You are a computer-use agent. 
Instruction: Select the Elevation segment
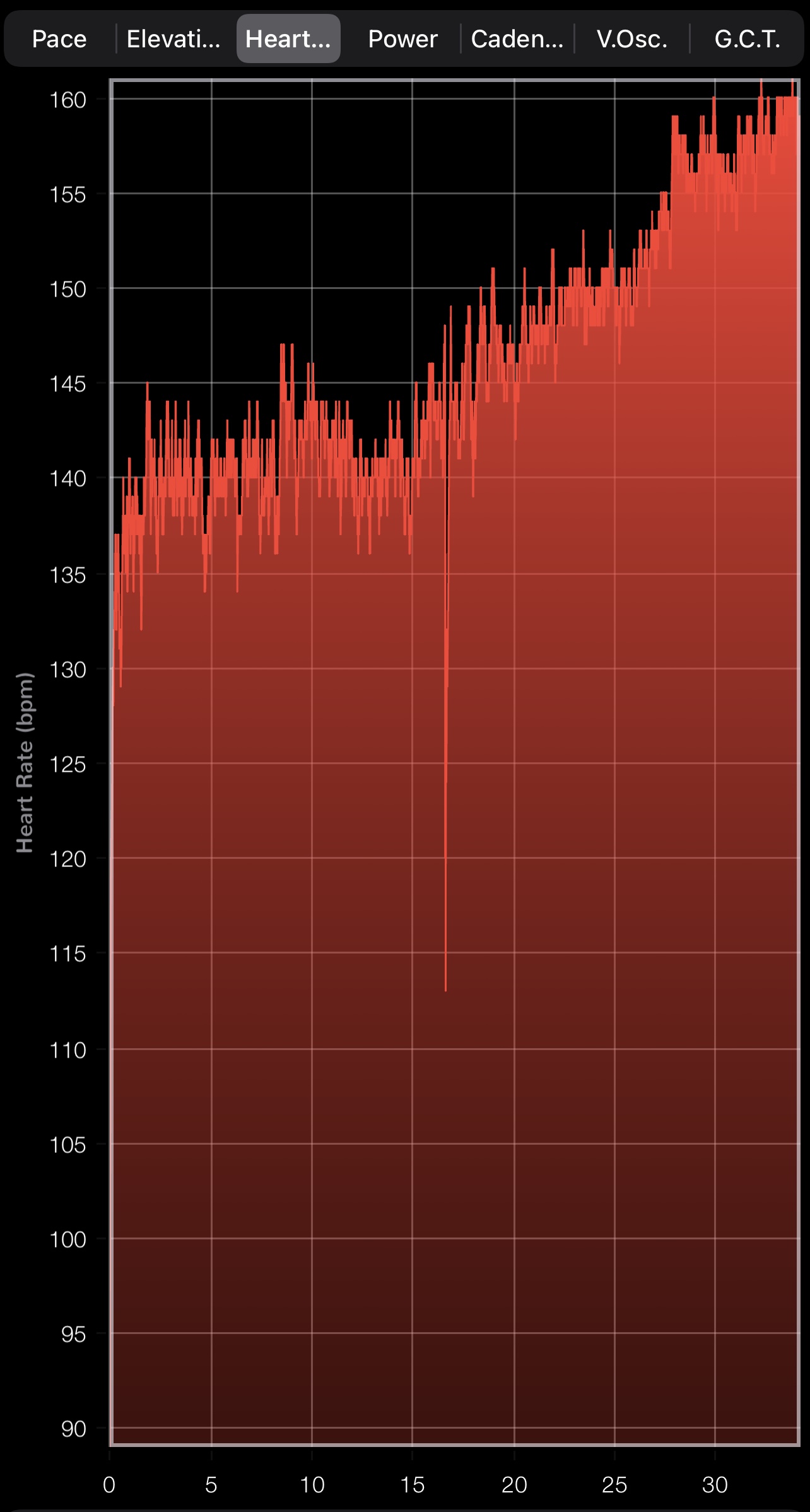point(173,39)
